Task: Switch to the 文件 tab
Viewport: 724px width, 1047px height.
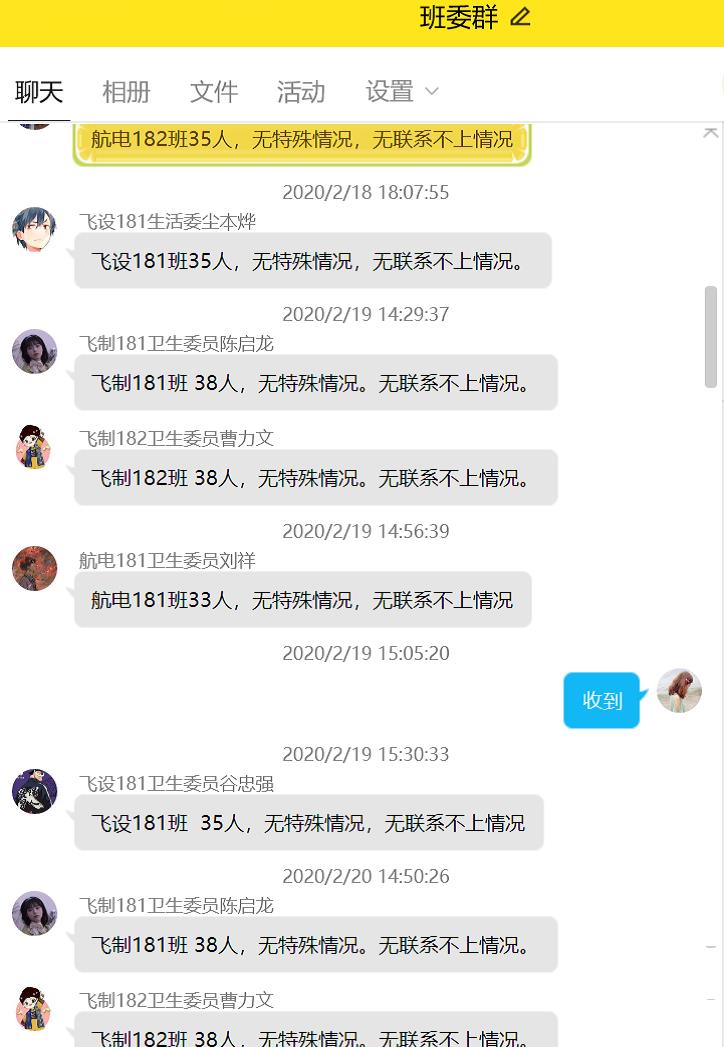Action: pos(214,92)
